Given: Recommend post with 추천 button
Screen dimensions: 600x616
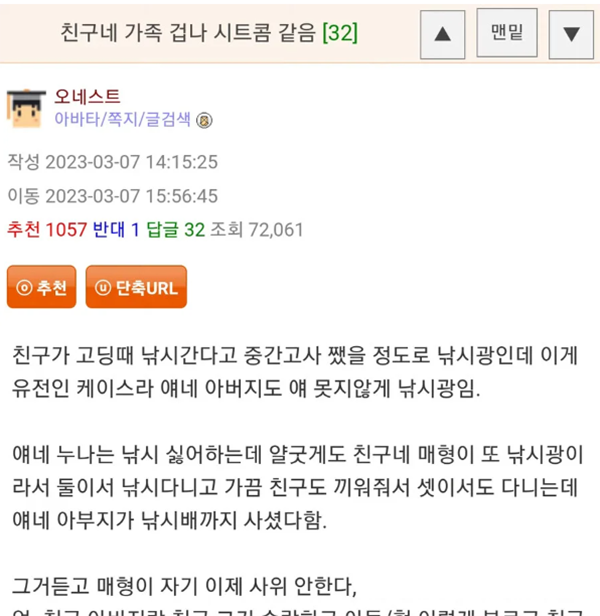Looking at the screenshot, I should click(x=41, y=288).
